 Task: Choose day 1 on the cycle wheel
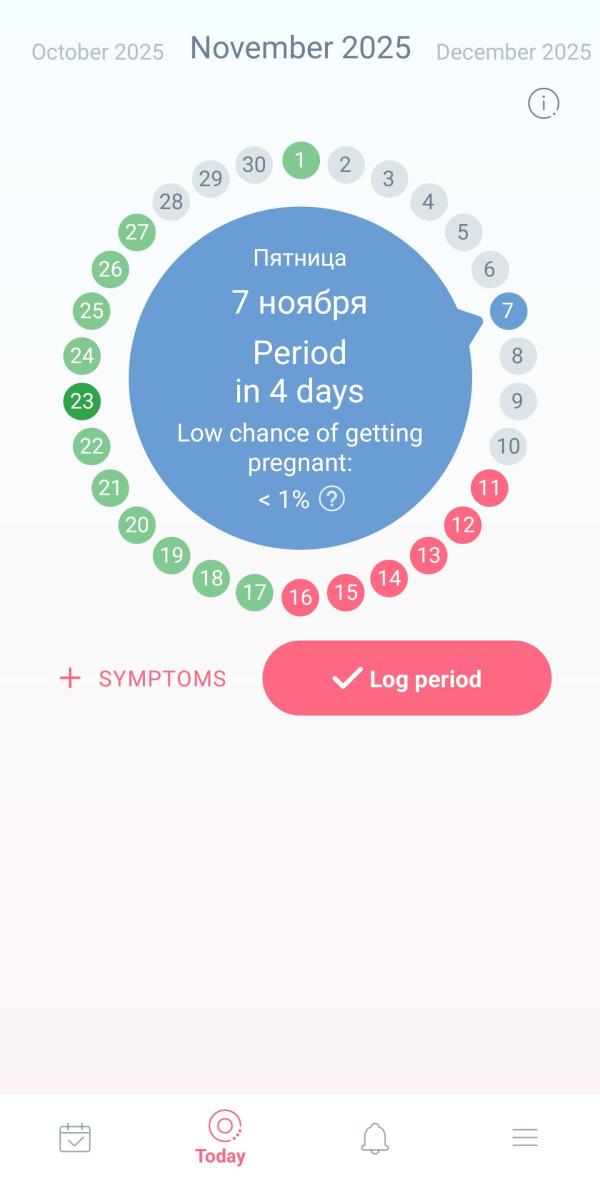(x=300, y=160)
